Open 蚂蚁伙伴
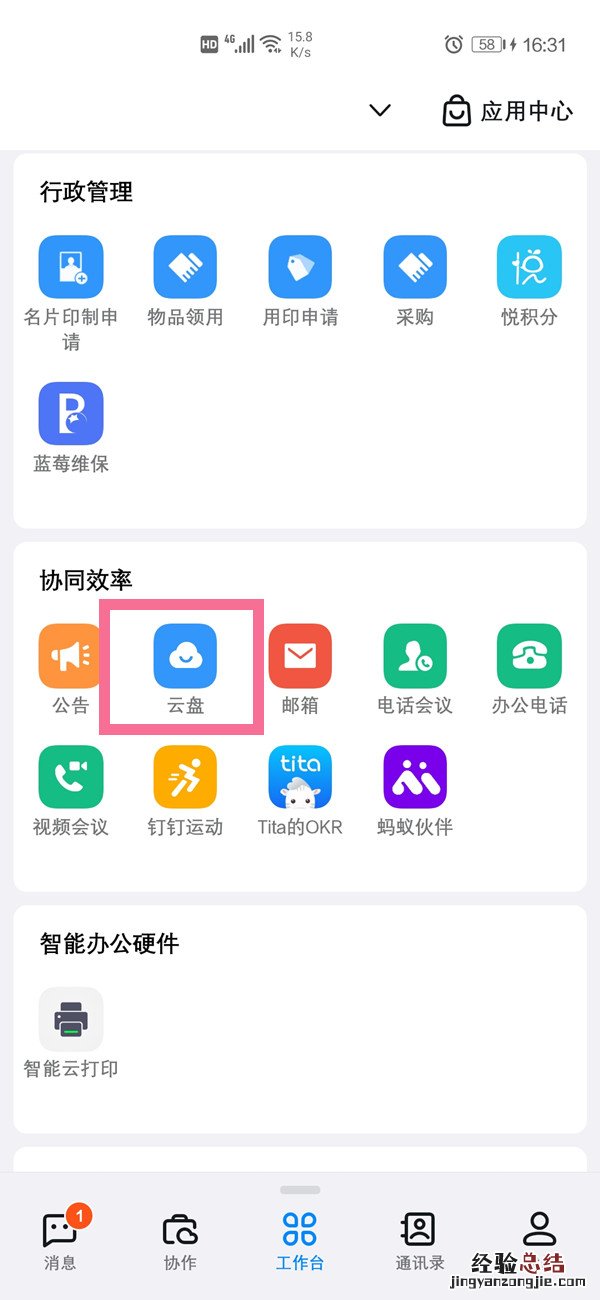Image resolution: width=600 pixels, height=1300 pixels. click(415, 778)
